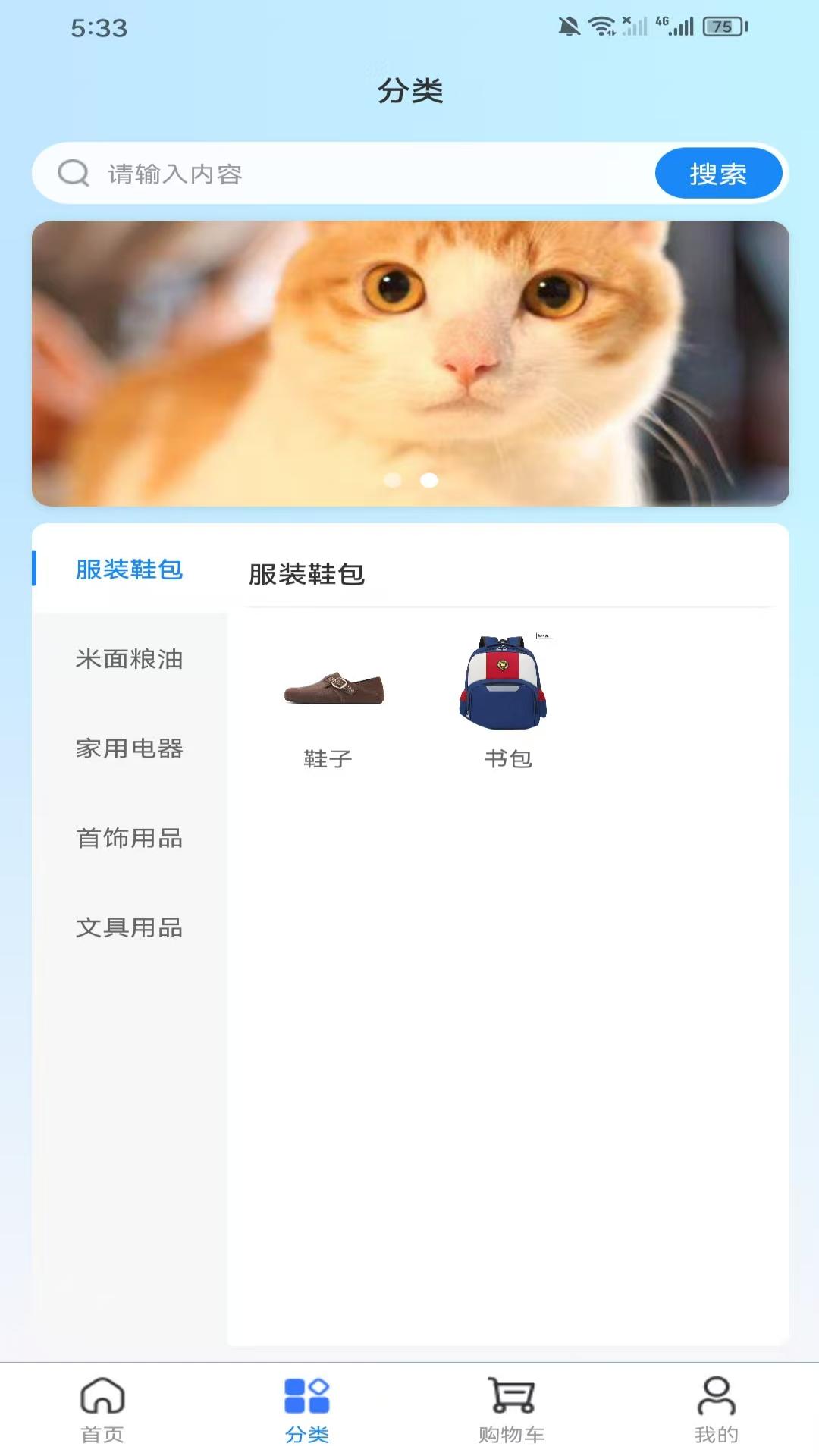
Task: Switch to the 家用电器 category
Action: (x=129, y=749)
